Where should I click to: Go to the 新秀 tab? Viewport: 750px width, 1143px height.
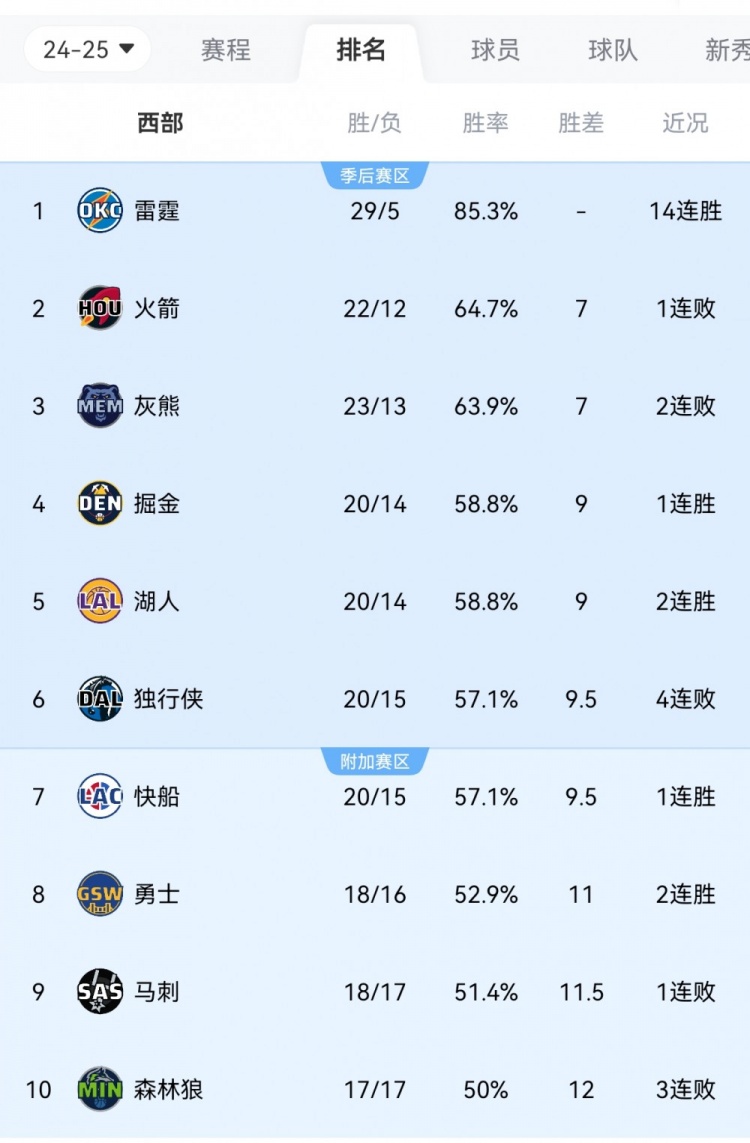tap(725, 50)
